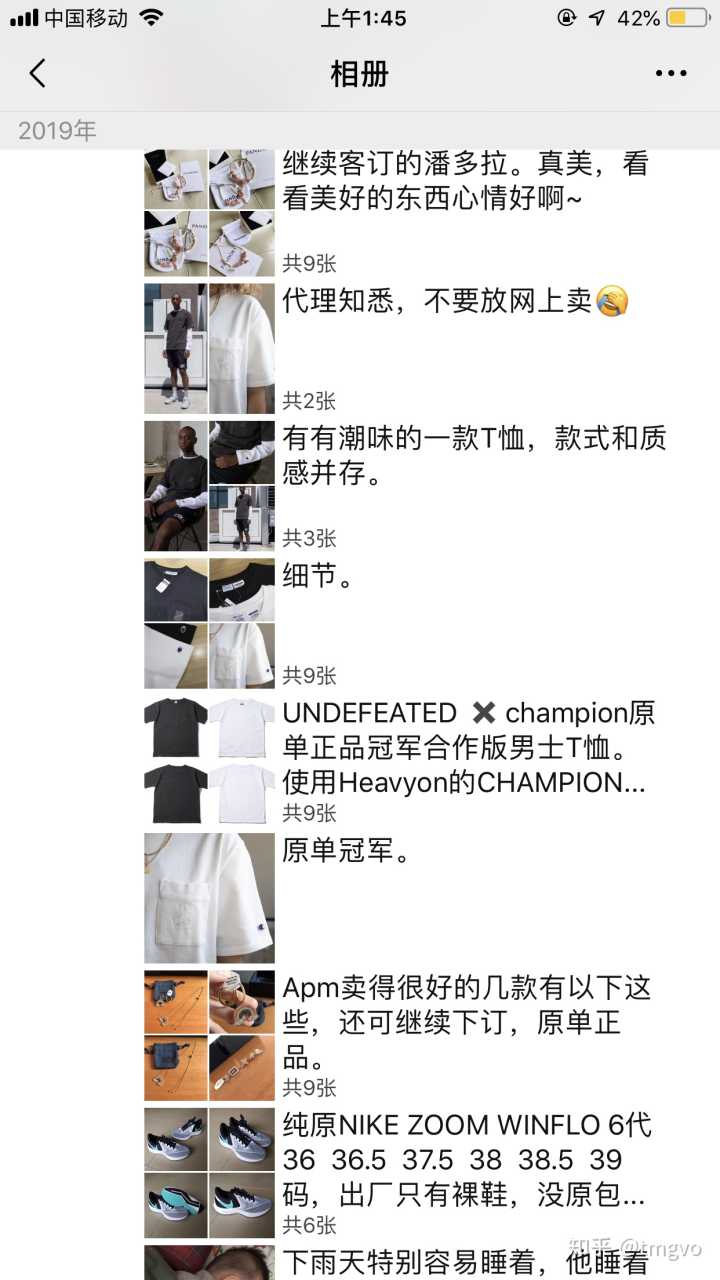View the 原单冠军。 post
The height and width of the screenshot is (1280, 720).
[346, 851]
